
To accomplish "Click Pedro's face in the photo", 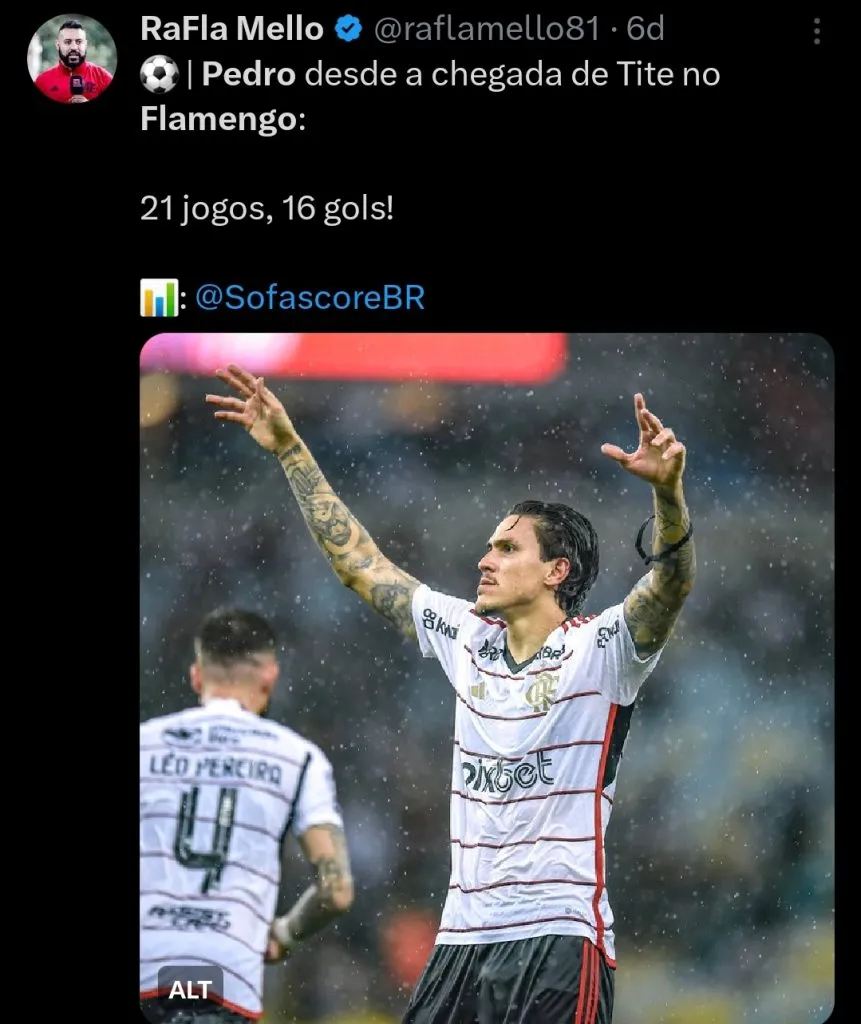I will [510, 560].
